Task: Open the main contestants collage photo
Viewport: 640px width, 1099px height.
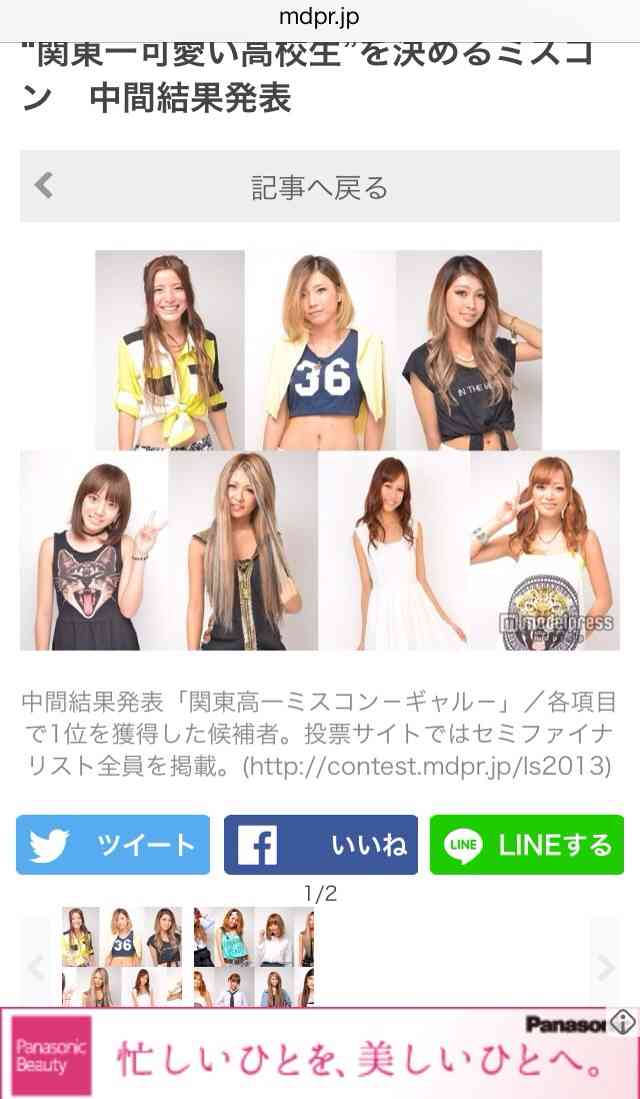Action: [320, 451]
